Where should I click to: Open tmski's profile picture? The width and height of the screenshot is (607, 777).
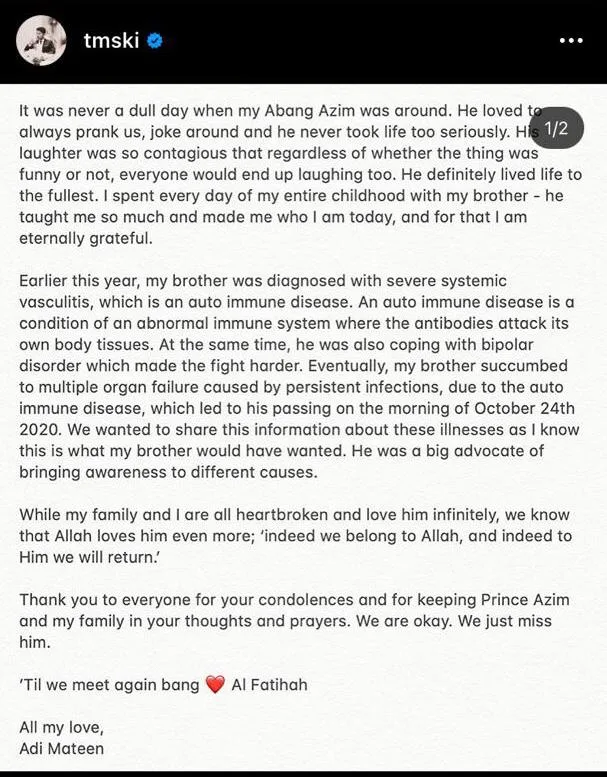point(41,41)
